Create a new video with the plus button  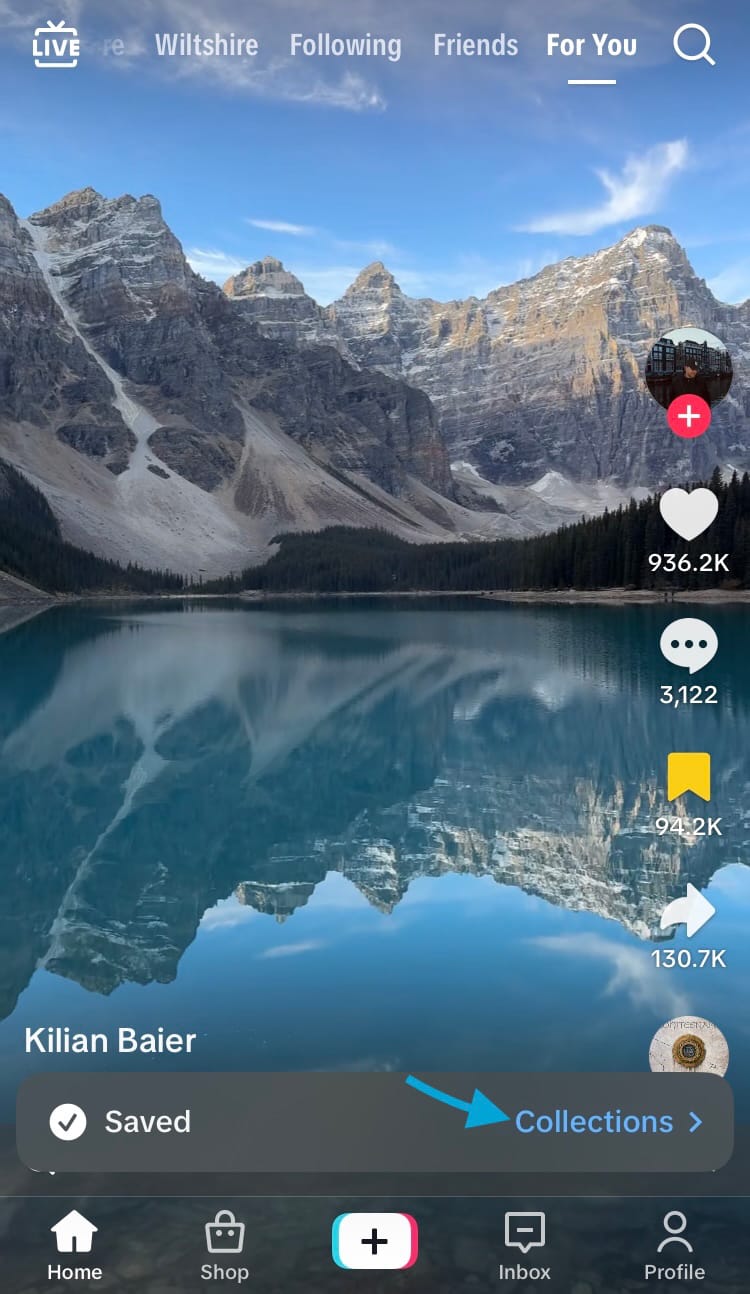click(x=375, y=1241)
